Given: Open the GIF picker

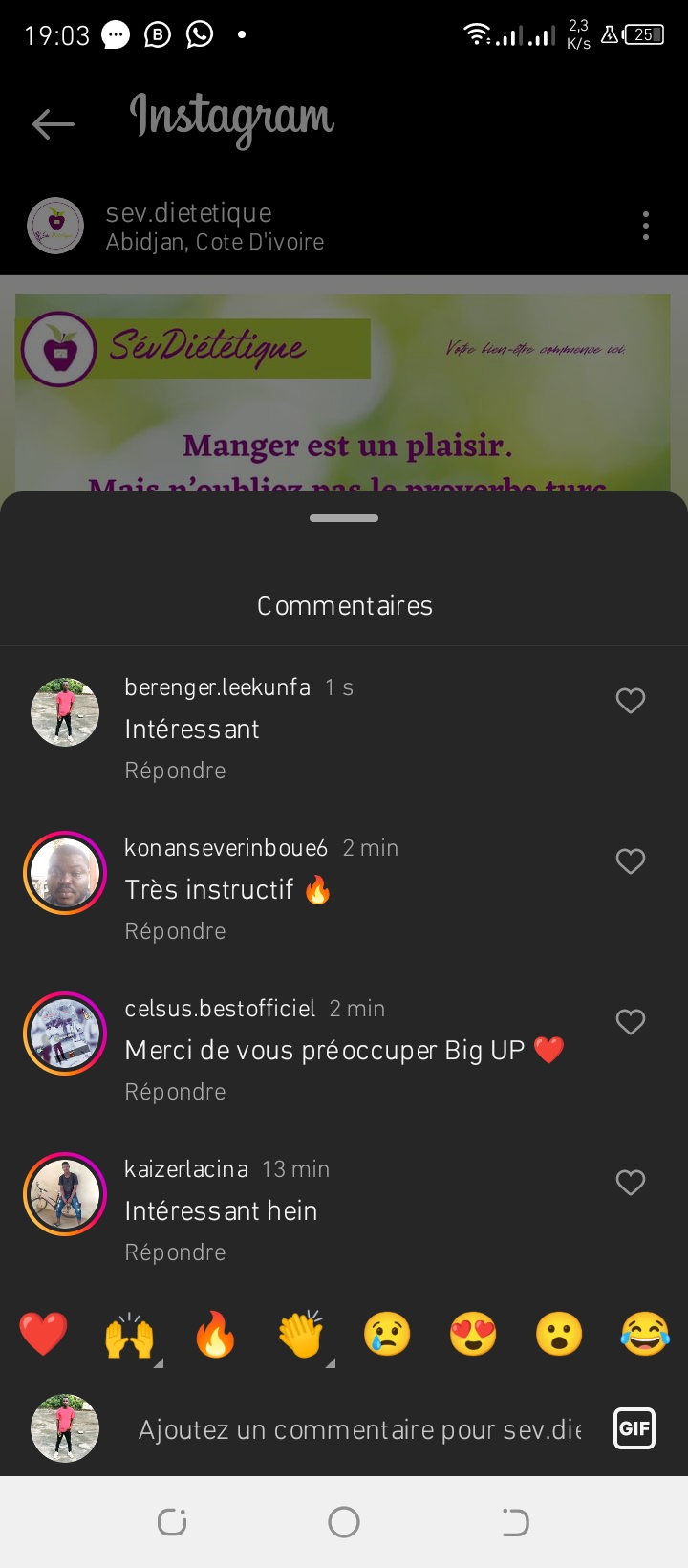Looking at the screenshot, I should point(634,1429).
